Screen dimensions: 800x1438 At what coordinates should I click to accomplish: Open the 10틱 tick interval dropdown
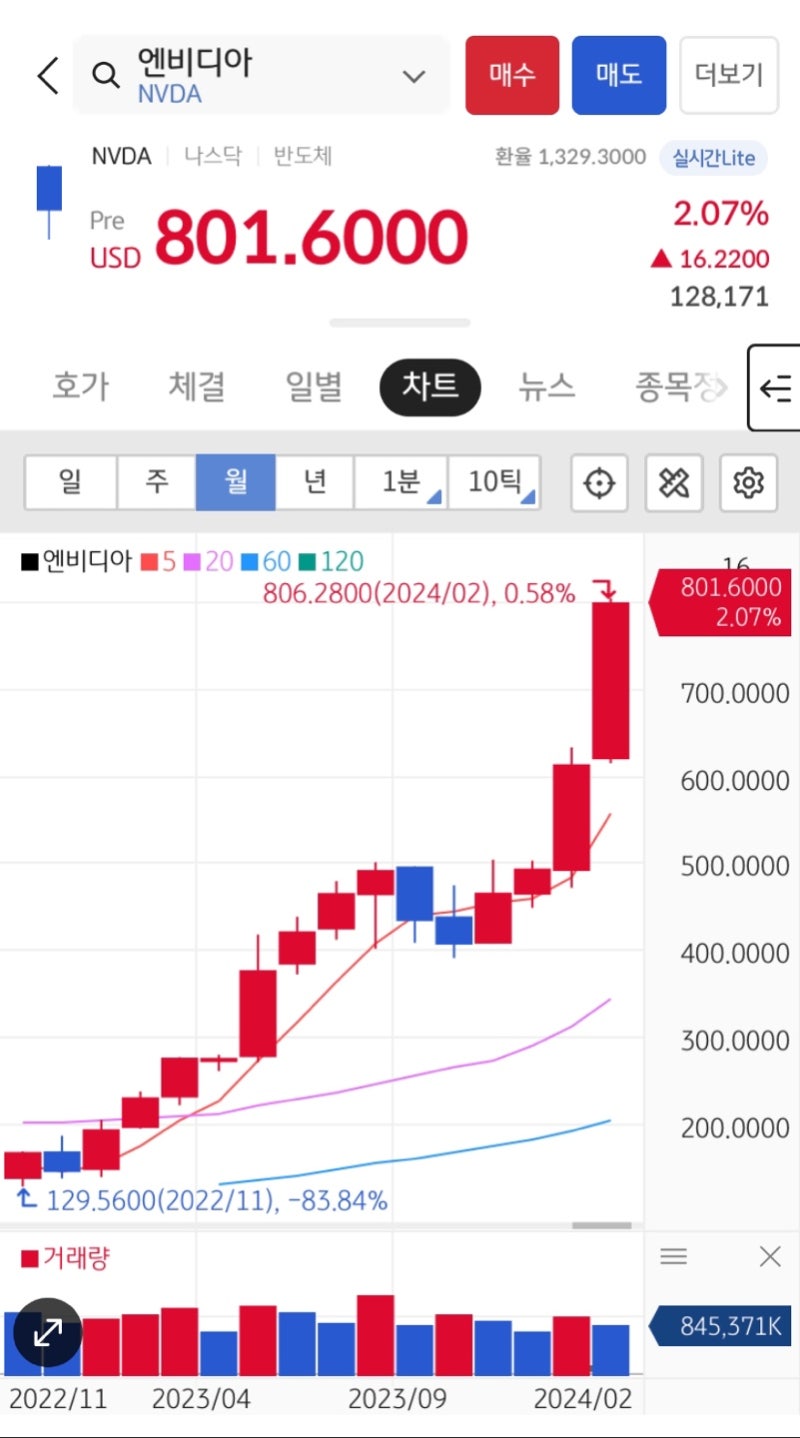click(493, 483)
